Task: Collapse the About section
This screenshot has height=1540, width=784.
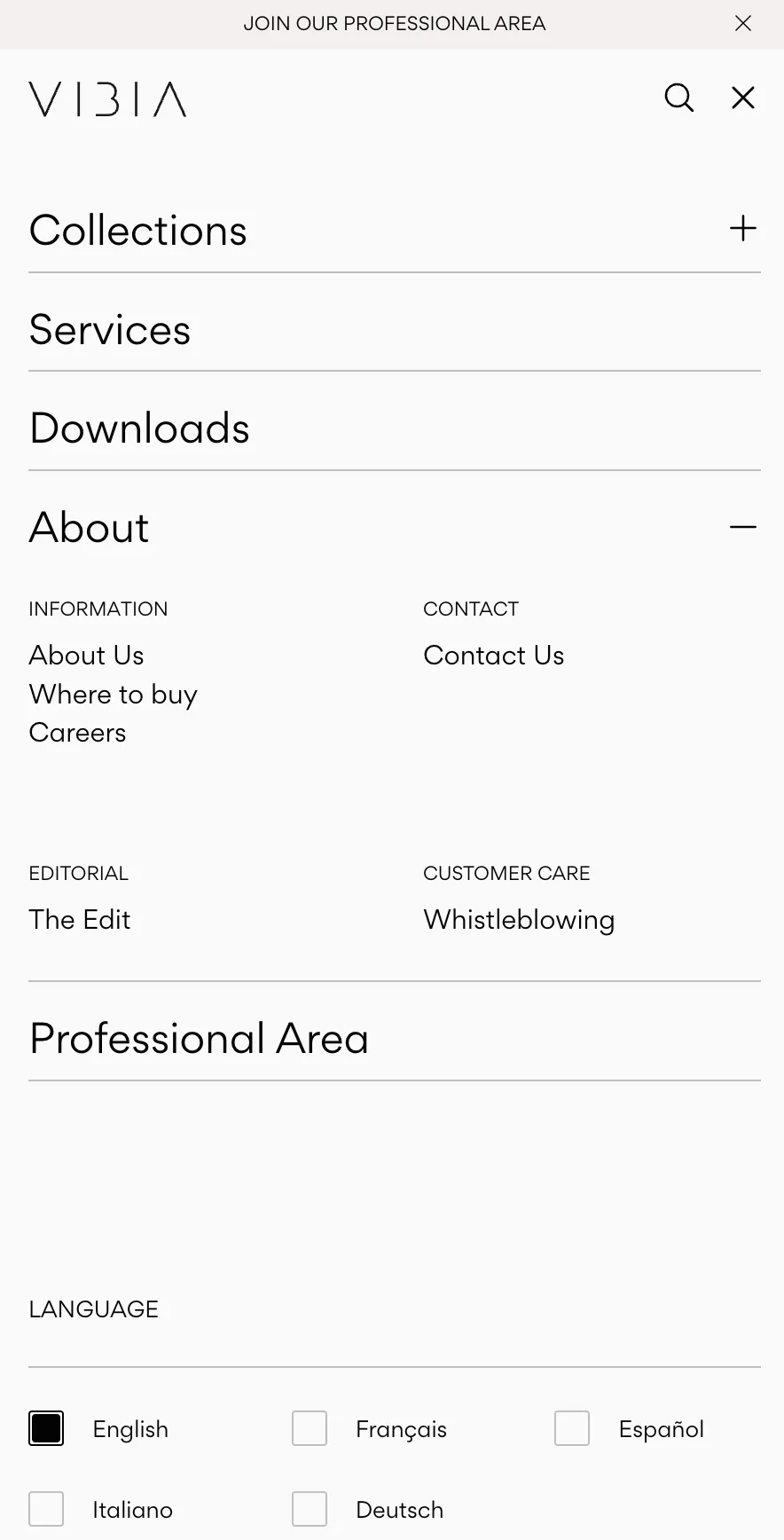Action: pos(742,527)
